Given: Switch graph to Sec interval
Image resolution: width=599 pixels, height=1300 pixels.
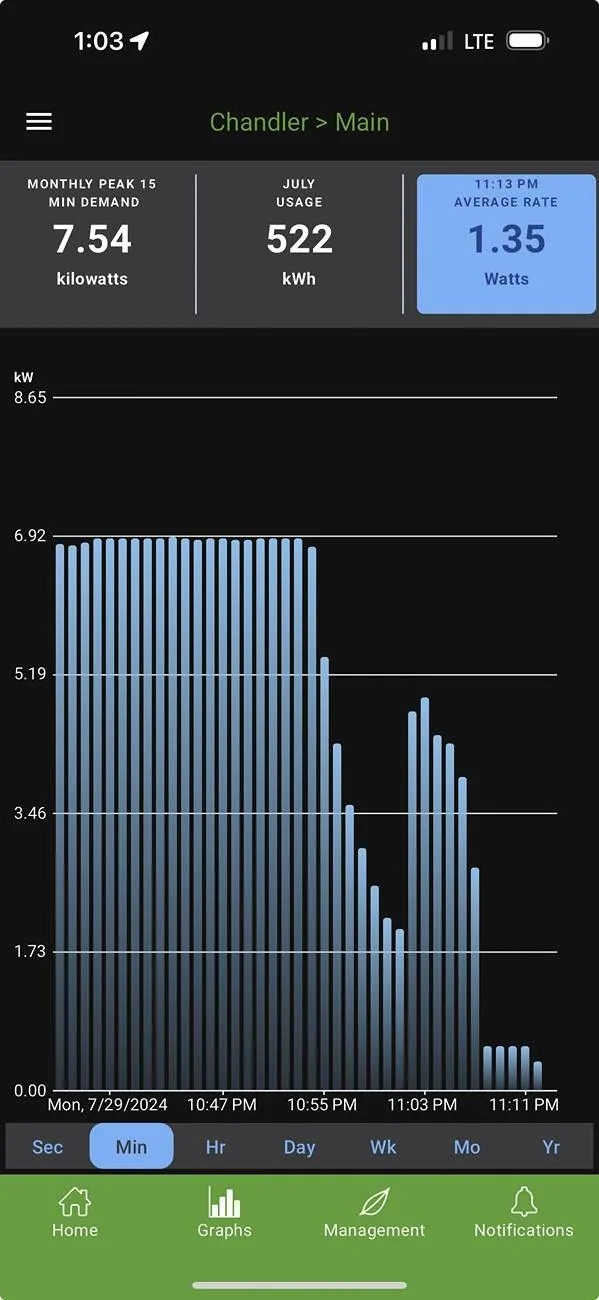Looking at the screenshot, I should [47, 1147].
